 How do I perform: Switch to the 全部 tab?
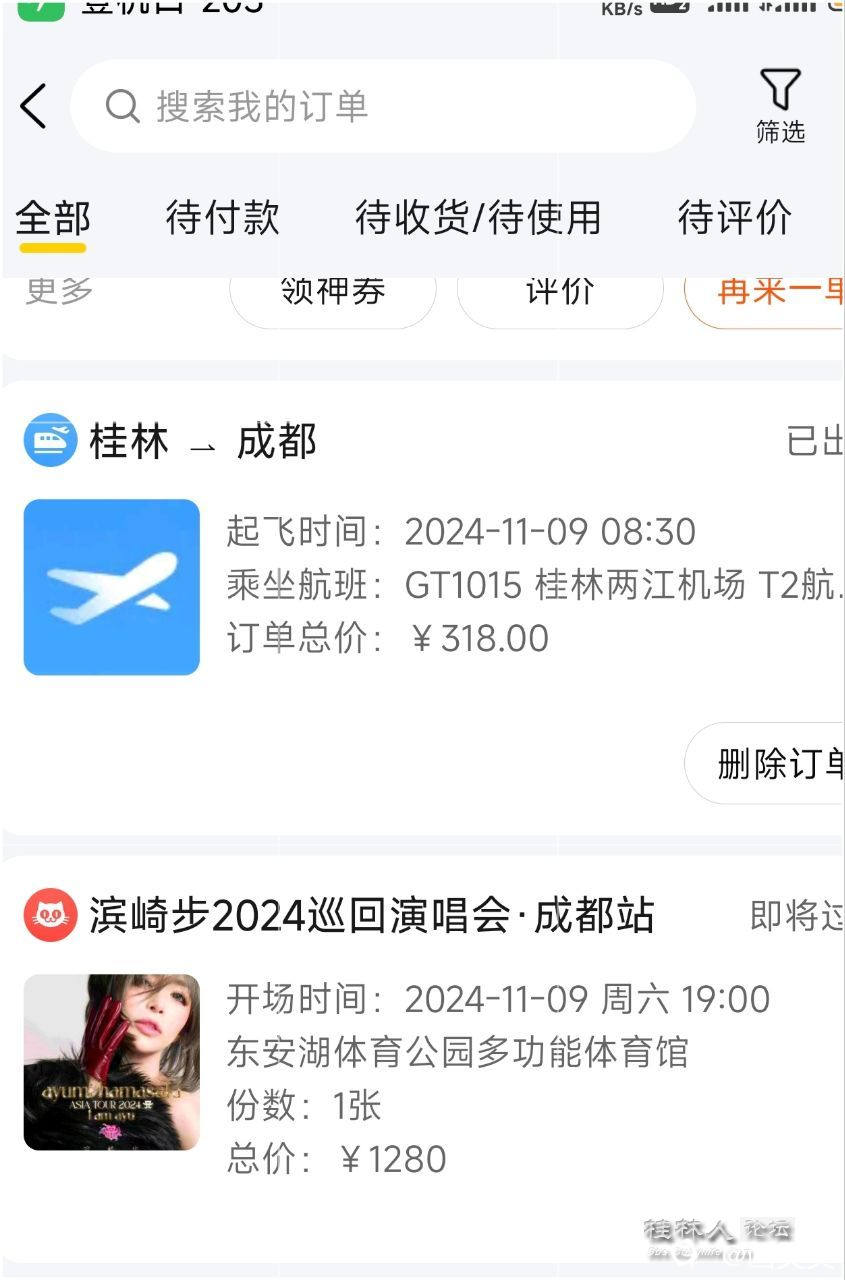(x=52, y=218)
